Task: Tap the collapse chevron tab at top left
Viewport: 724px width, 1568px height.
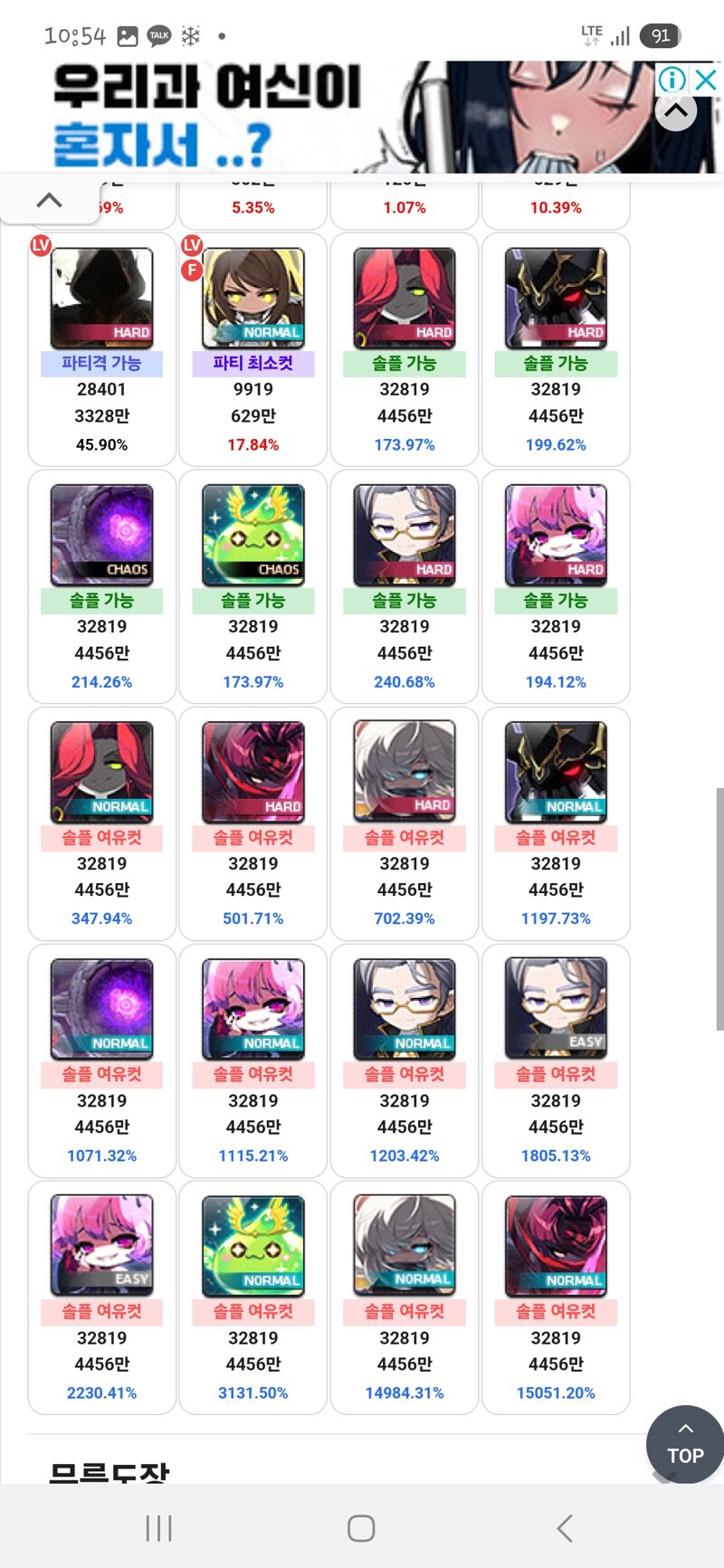Action: coord(49,200)
